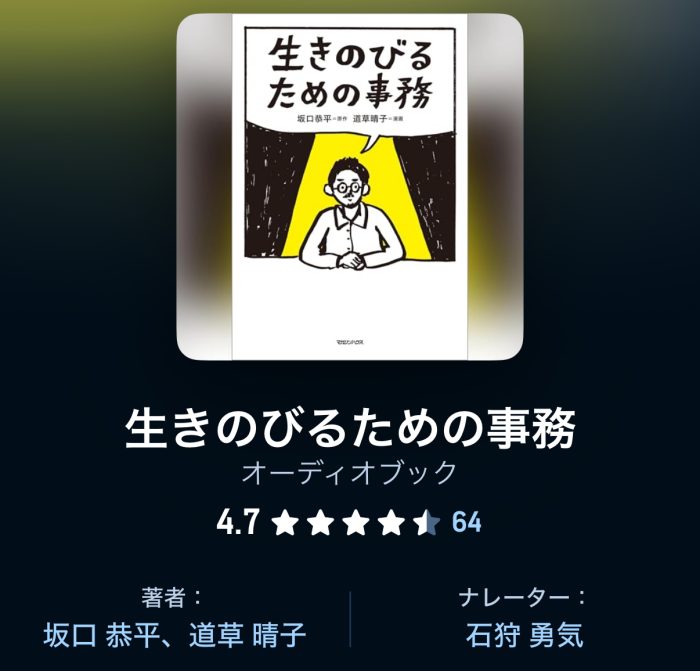
Task: Open author 坂口 恭平's page
Action: (97, 634)
